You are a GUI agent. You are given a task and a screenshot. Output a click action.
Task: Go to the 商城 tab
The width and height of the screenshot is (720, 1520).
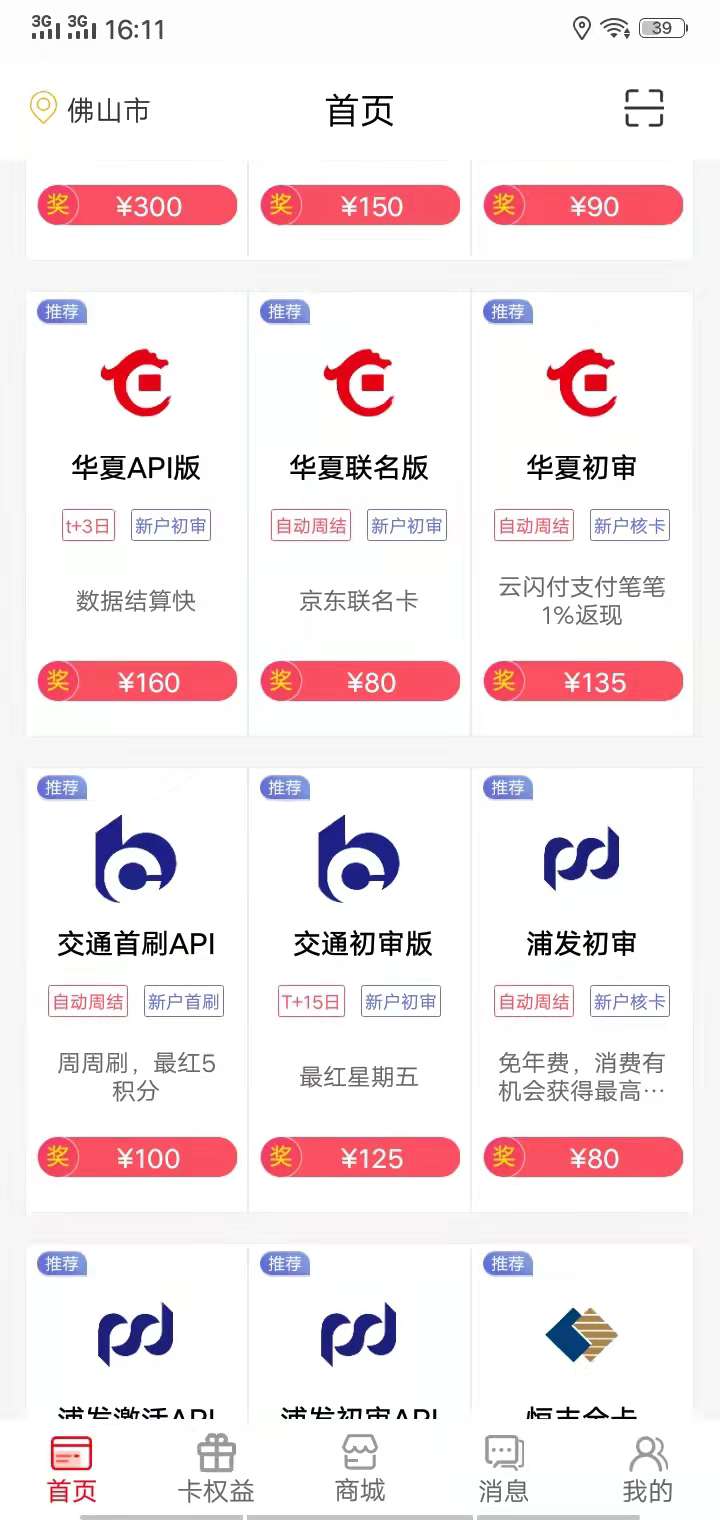pos(360,1469)
